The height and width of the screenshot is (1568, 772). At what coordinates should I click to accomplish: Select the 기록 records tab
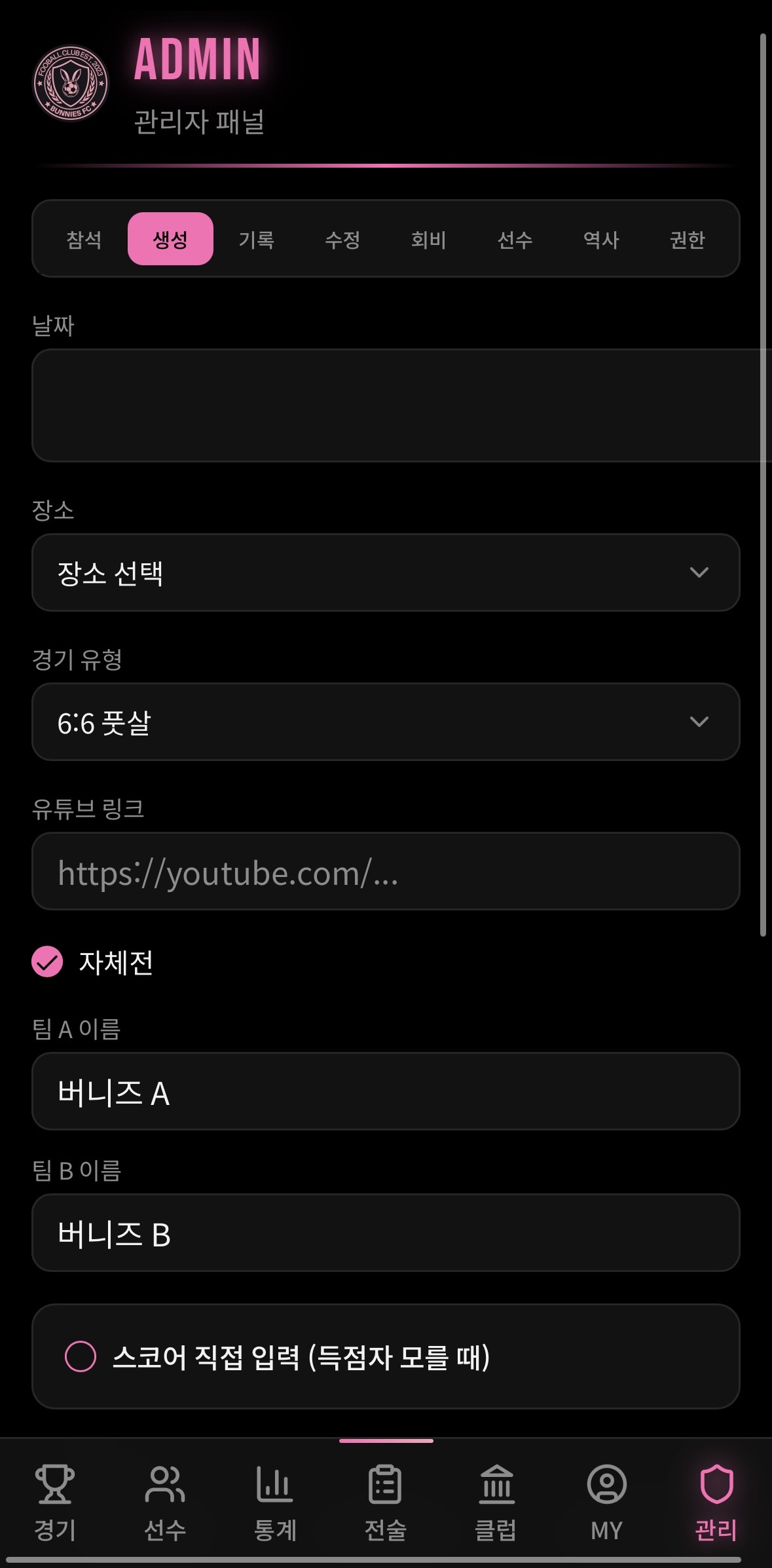[255, 239]
